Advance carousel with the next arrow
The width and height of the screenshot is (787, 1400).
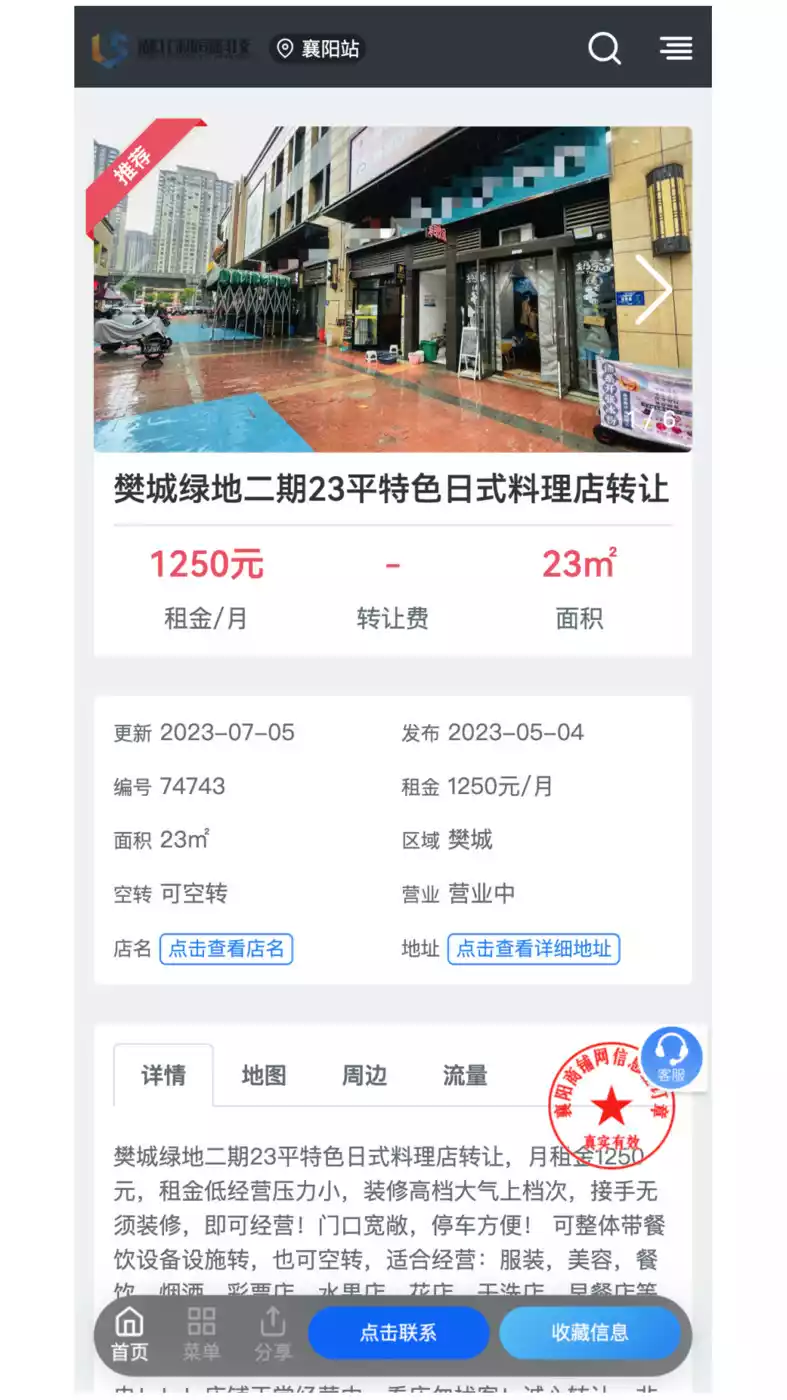click(655, 288)
